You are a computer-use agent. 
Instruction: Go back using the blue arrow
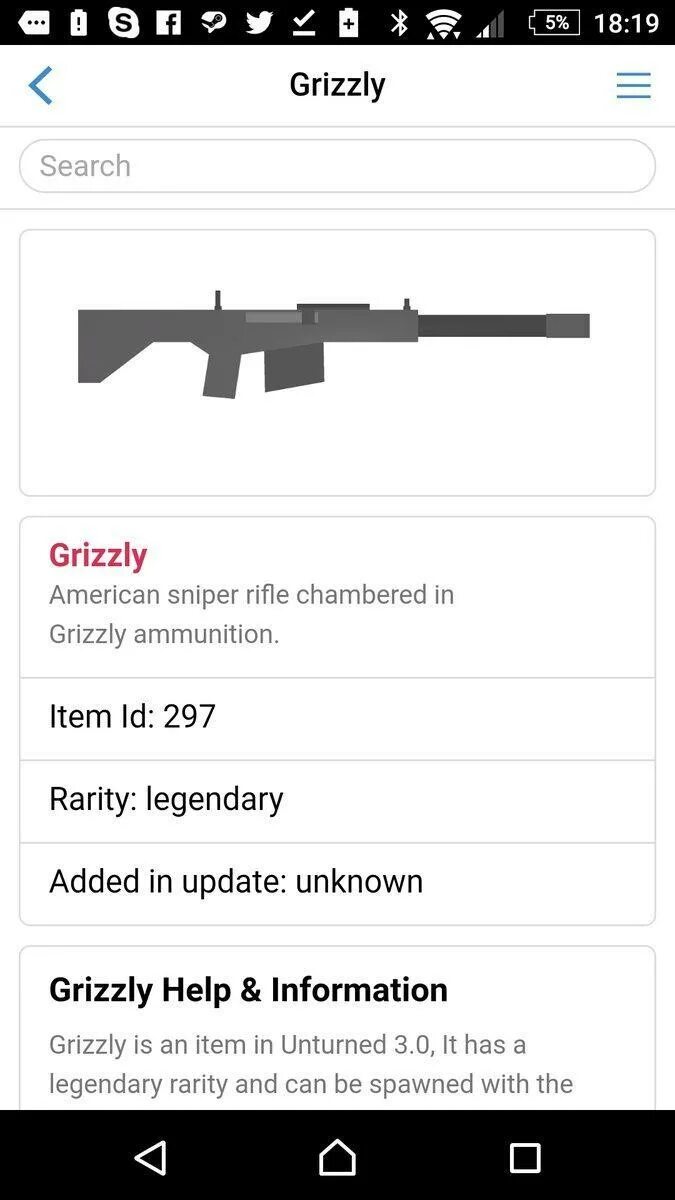[41, 86]
